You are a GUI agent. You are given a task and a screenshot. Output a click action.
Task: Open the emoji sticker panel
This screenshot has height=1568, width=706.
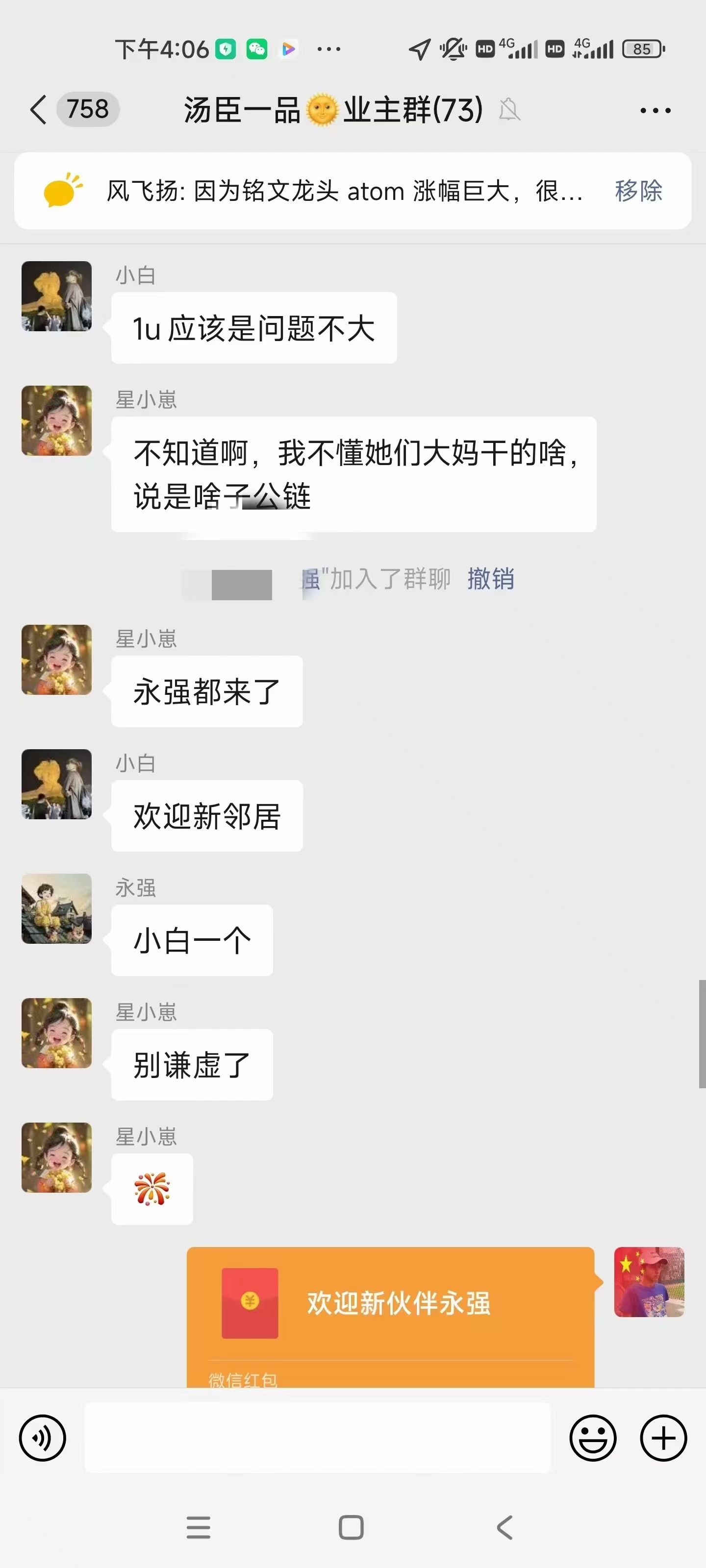click(593, 1438)
